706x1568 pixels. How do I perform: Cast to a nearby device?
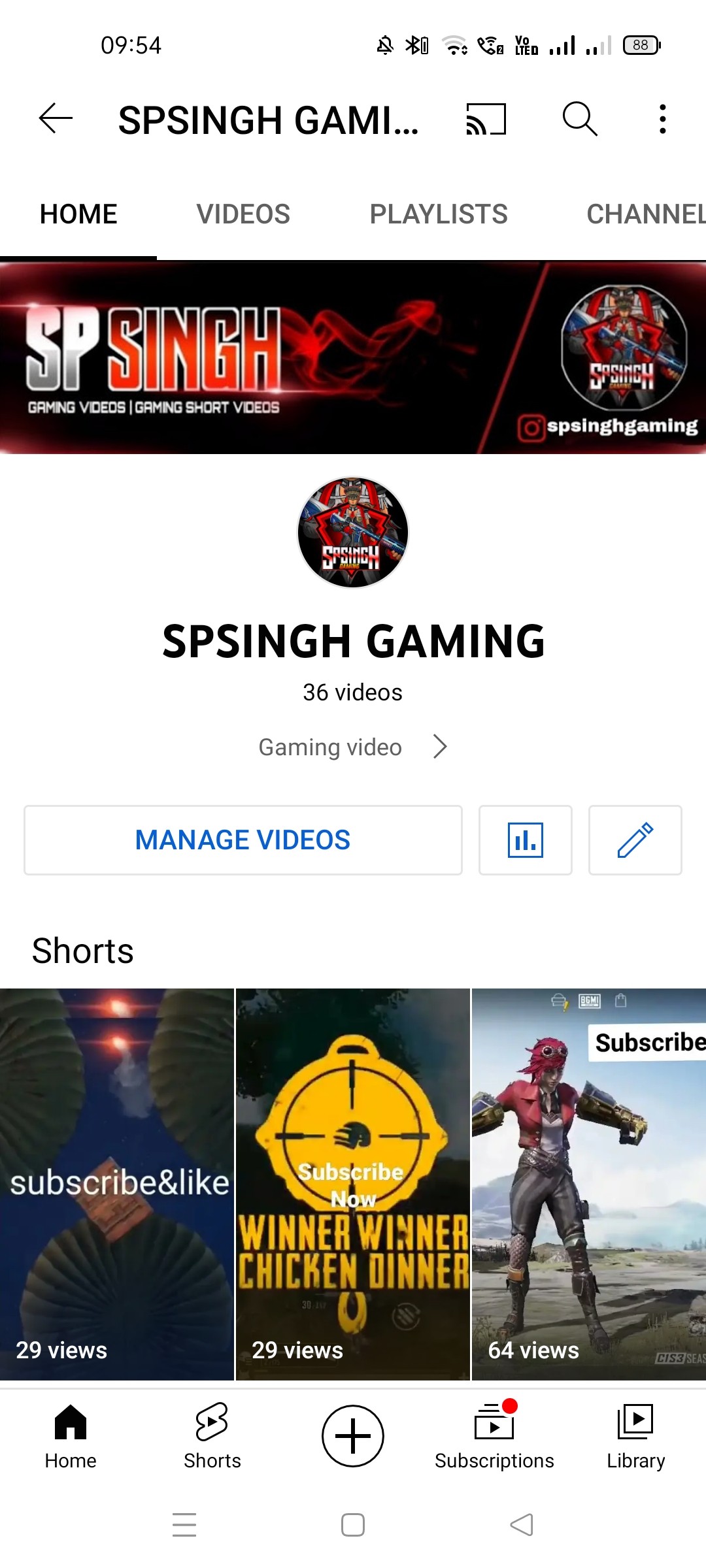point(486,119)
